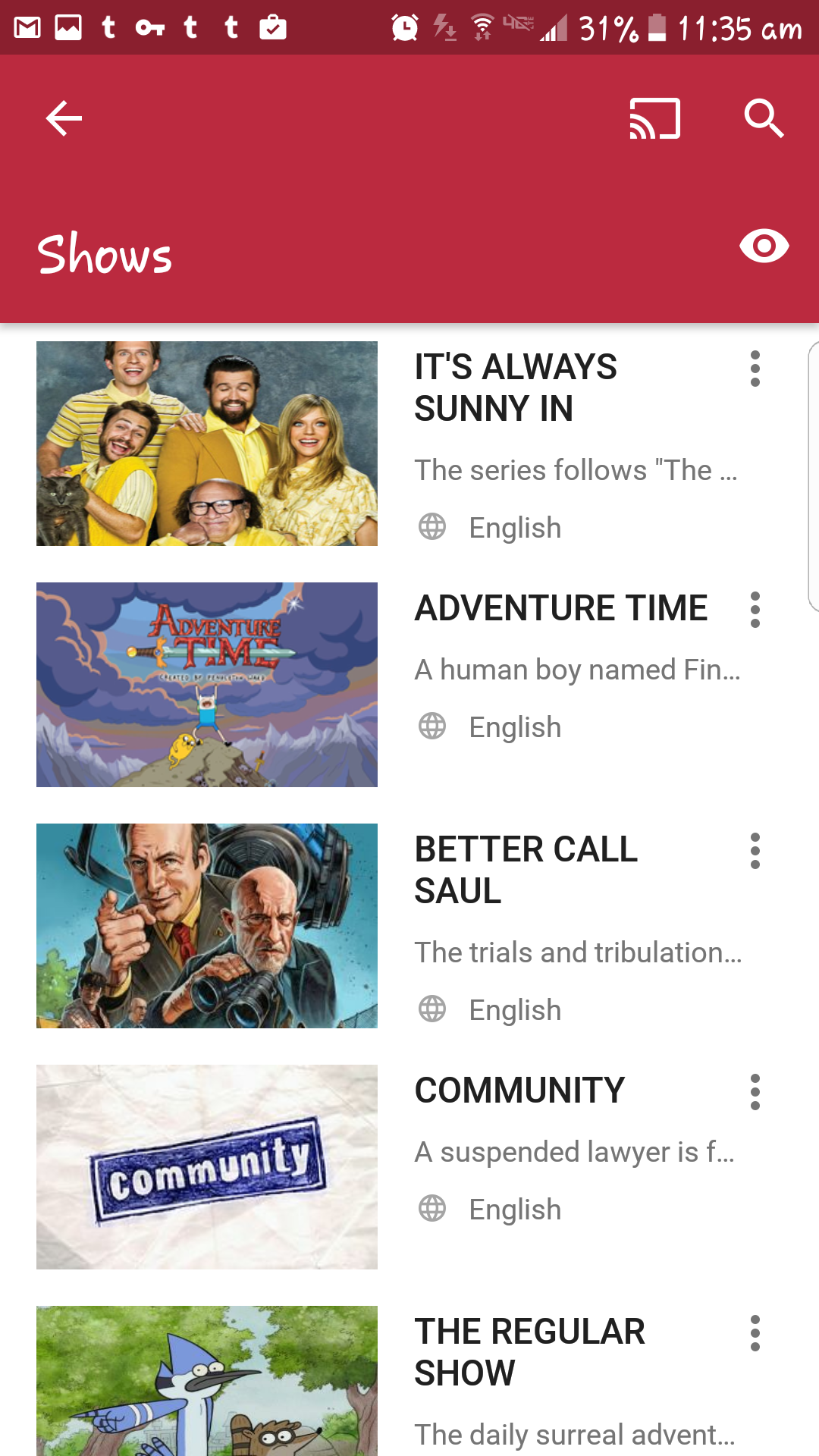Open options menu for It's Always Sunny
The width and height of the screenshot is (819, 1456).
pyautogui.click(x=755, y=369)
